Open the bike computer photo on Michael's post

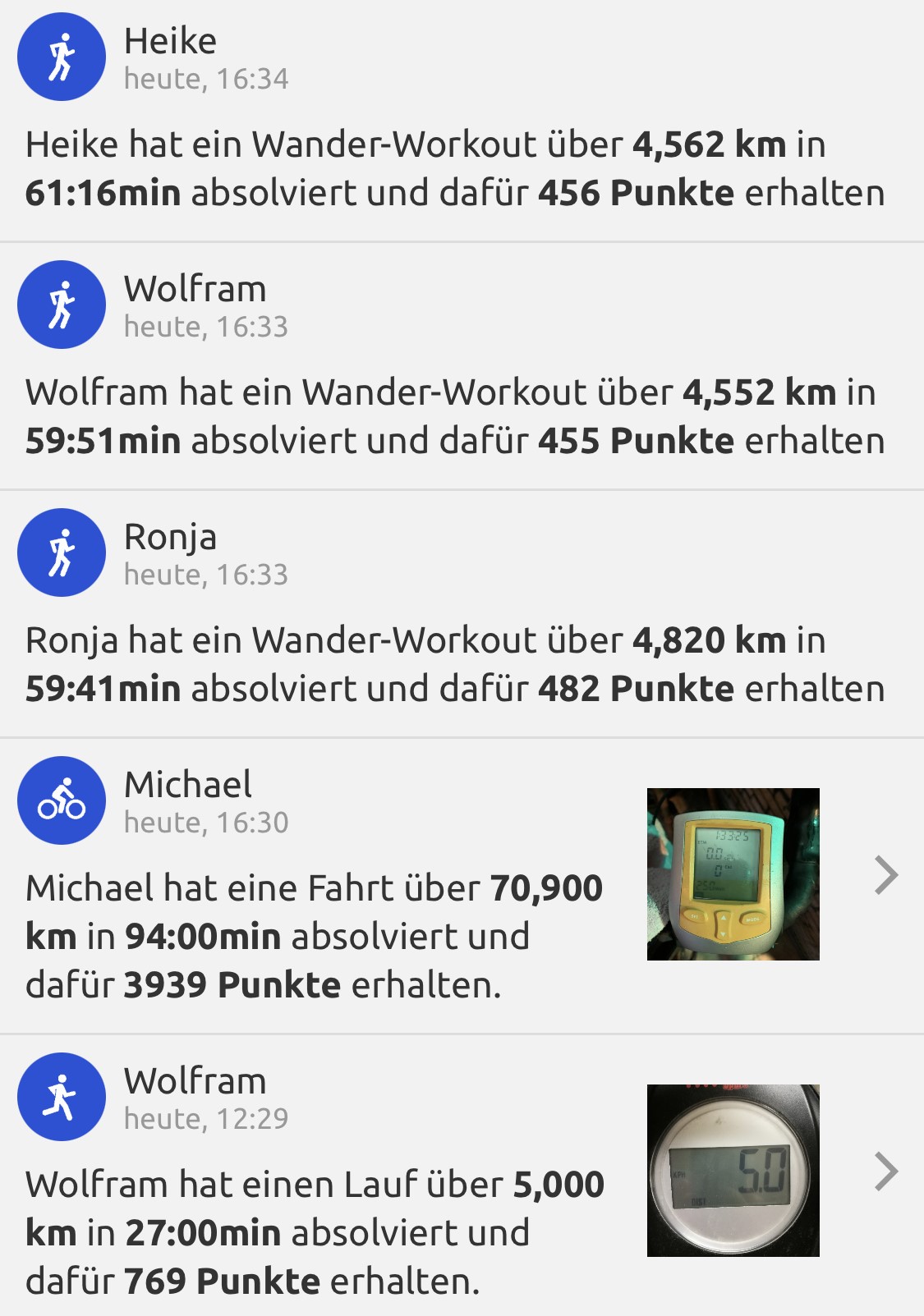point(733,874)
